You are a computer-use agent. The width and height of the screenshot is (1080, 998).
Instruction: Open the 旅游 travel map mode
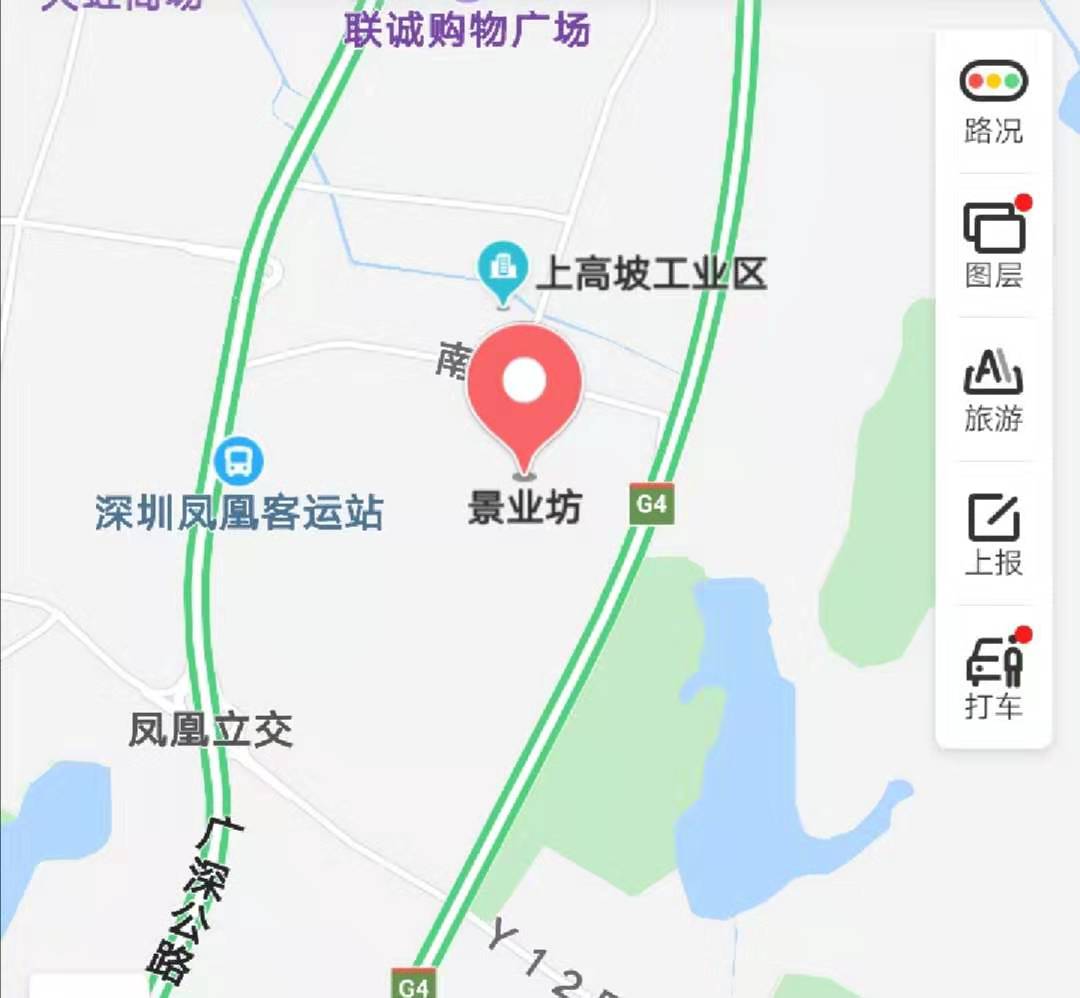[993, 389]
